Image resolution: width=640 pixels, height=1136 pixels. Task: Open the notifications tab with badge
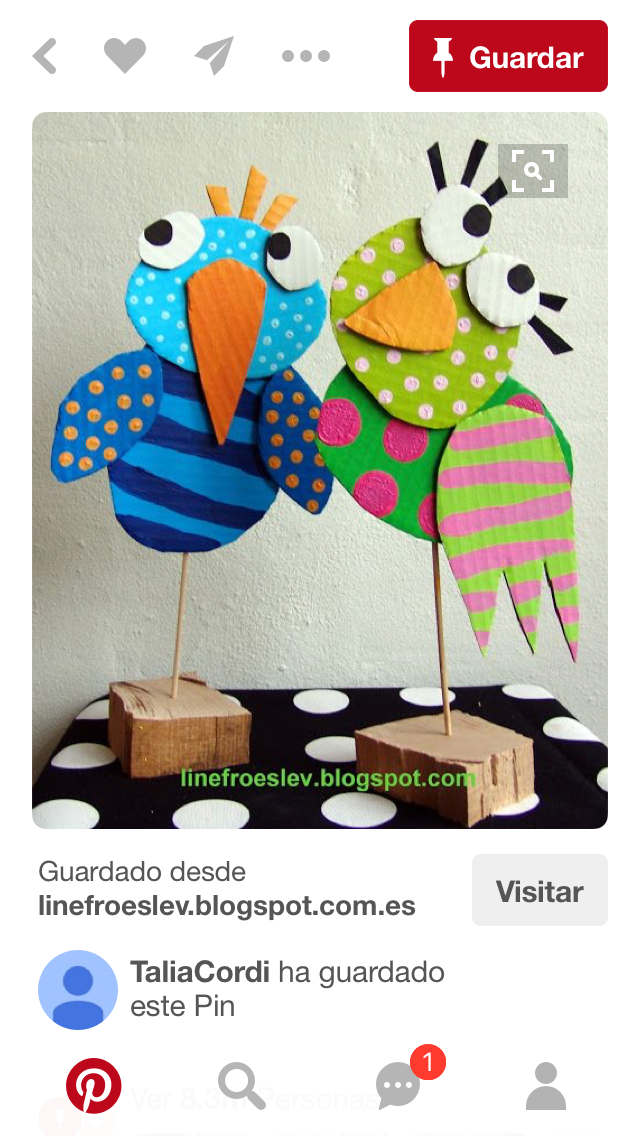tap(398, 1084)
